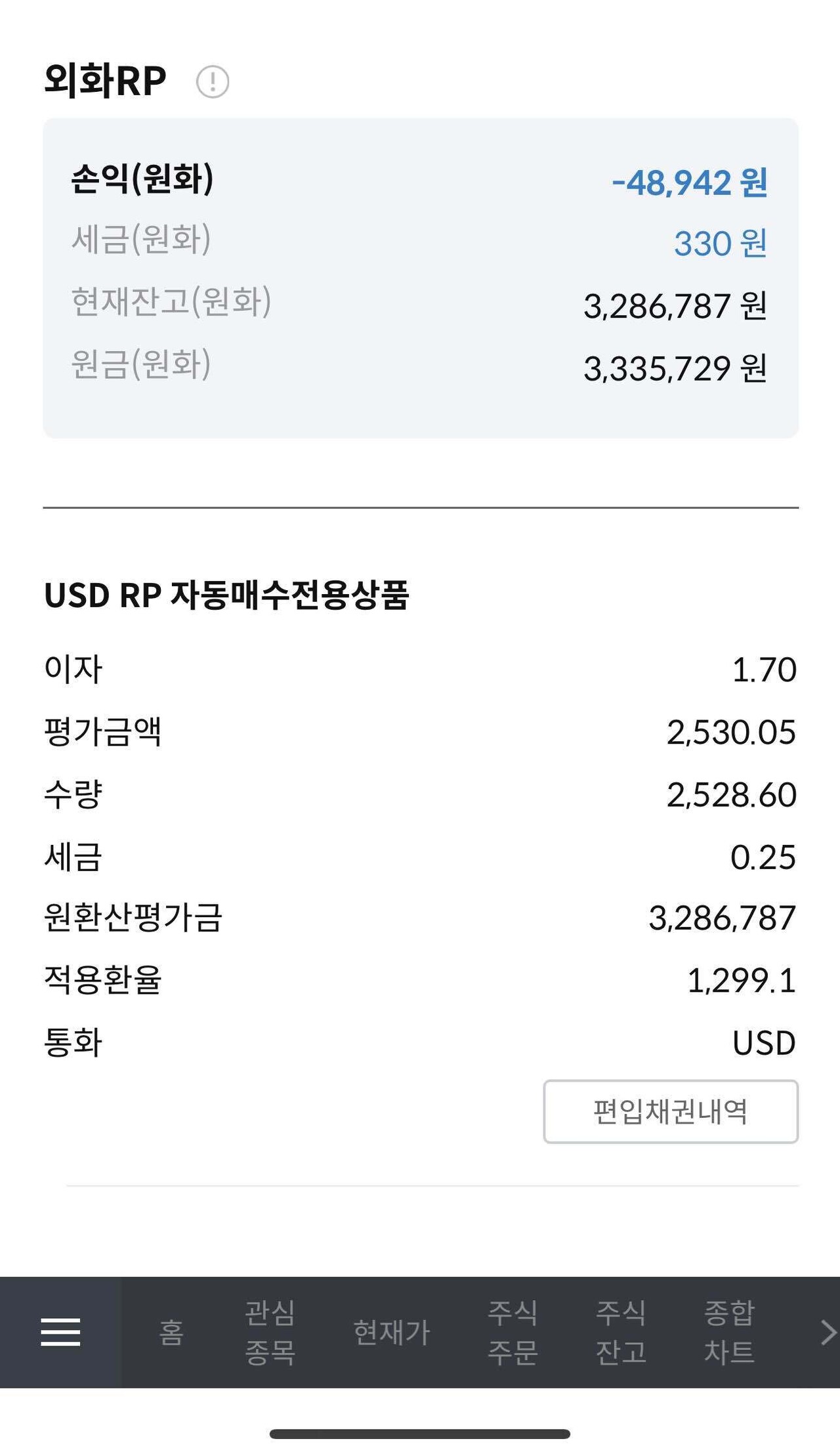This screenshot has width=840, height=1454.
Task: Tap the info icon next to 외화RP
Action: [x=213, y=81]
